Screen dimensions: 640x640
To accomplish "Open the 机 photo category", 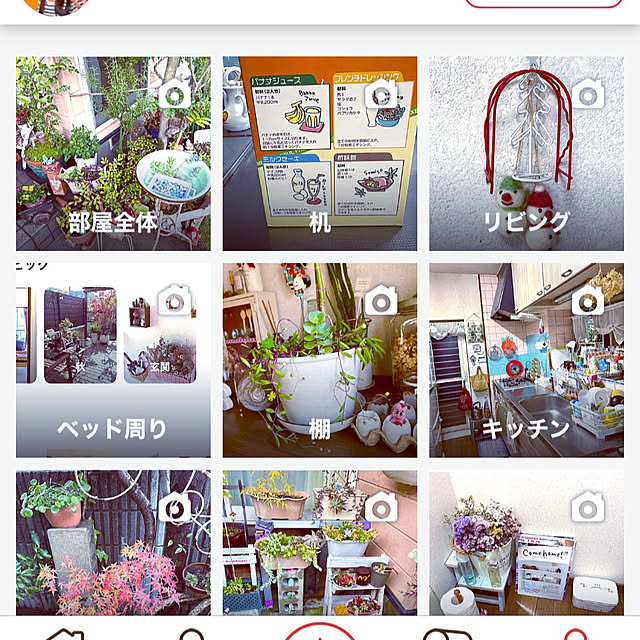I will pyautogui.click(x=320, y=153).
